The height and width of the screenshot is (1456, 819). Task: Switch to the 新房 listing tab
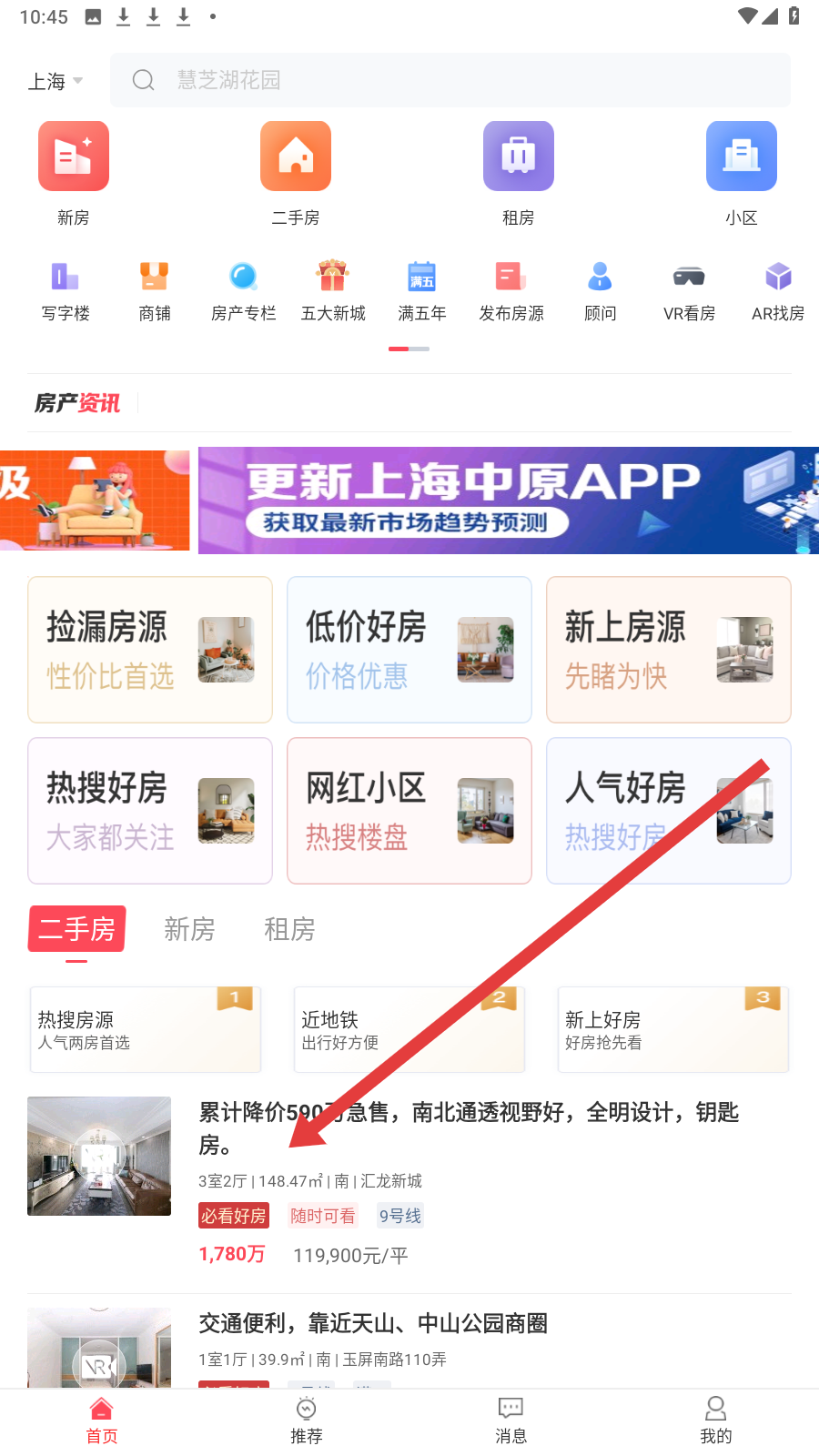[189, 929]
